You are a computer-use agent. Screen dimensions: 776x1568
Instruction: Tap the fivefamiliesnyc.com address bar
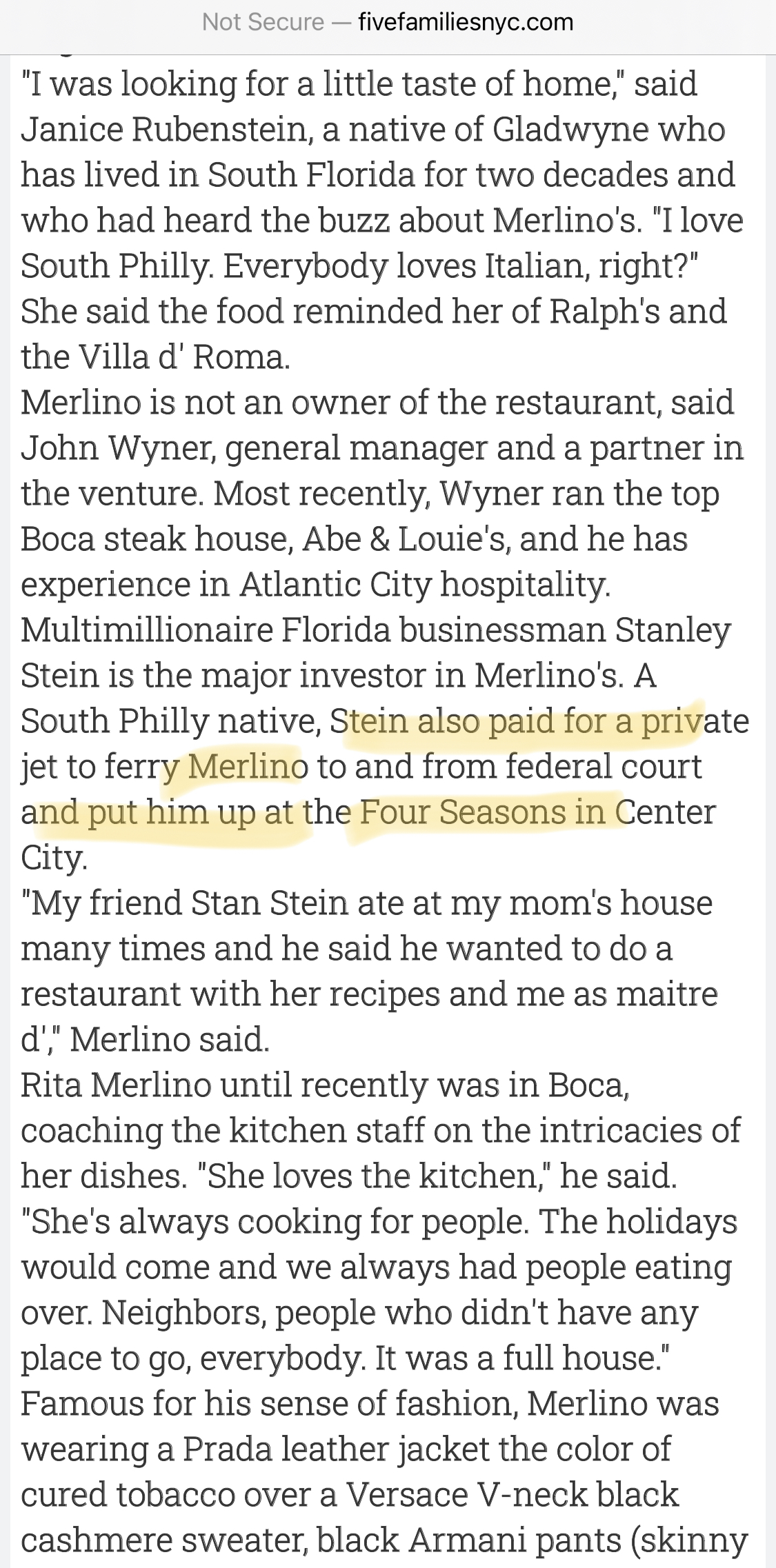(388, 22)
